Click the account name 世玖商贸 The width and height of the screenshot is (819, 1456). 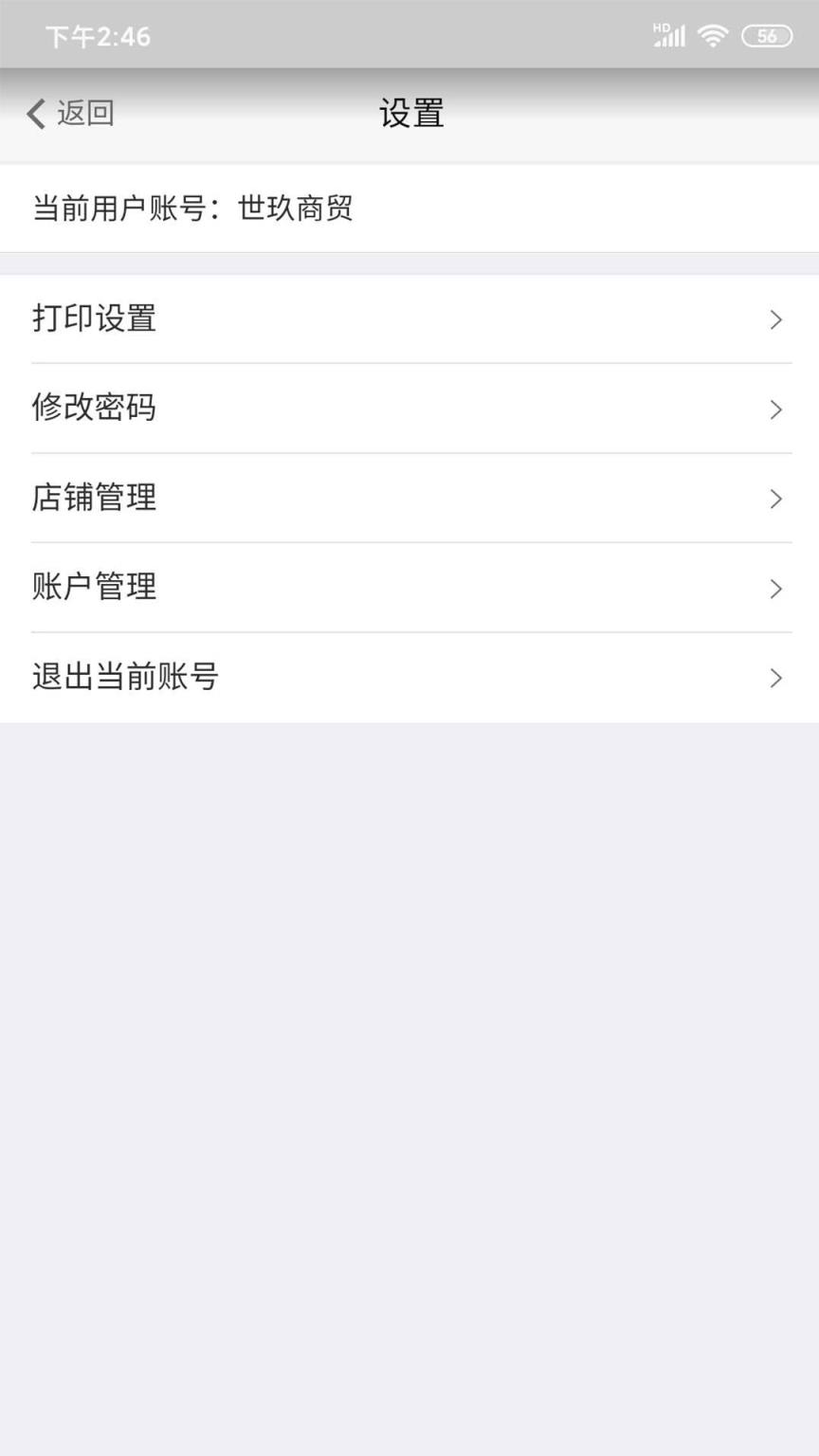pos(297,208)
